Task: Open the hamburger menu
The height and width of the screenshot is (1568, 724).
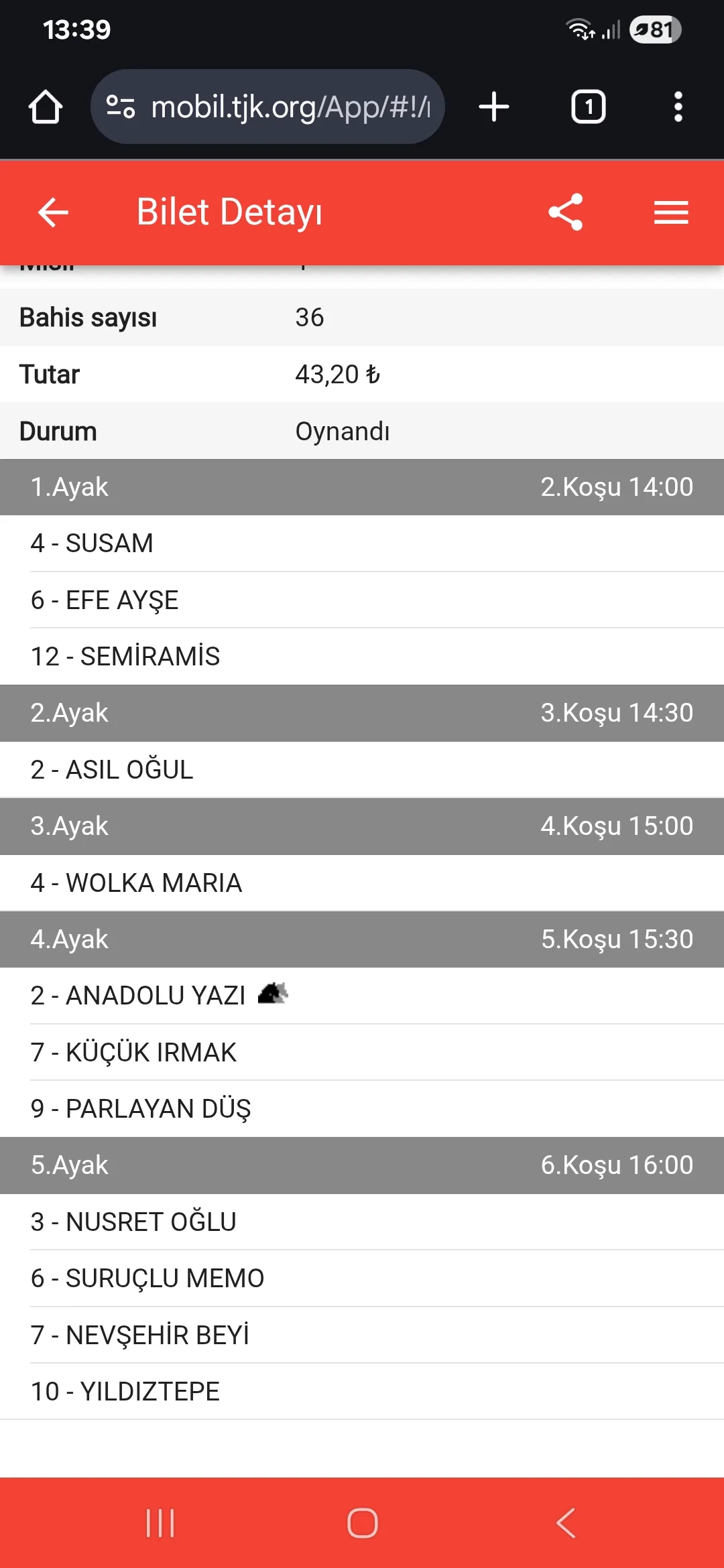Action: click(x=671, y=212)
